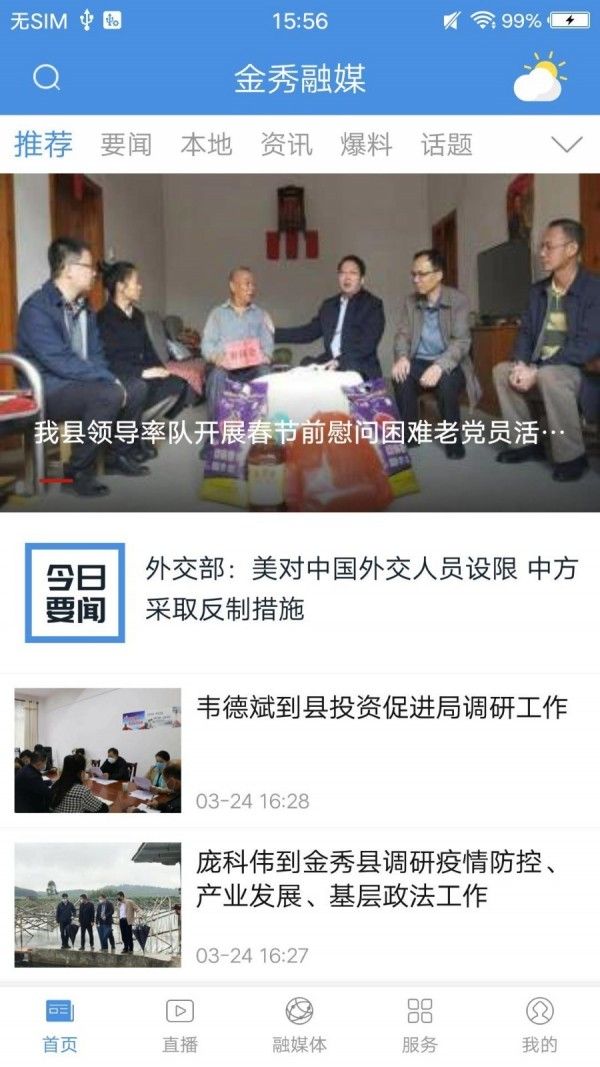Switch to the 要闻 tab
600x1067 pixels.
(126, 145)
